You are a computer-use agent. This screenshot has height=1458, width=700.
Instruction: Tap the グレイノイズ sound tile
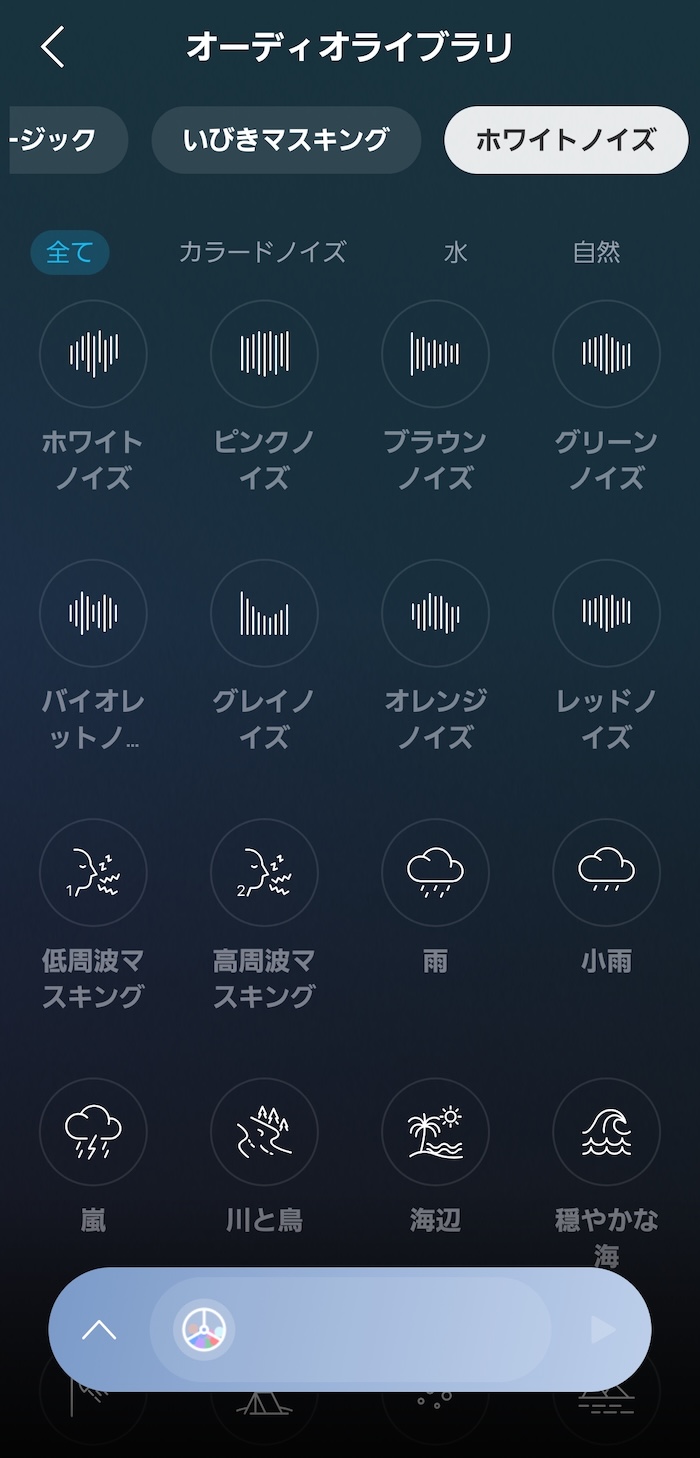pyautogui.click(x=264, y=613)
